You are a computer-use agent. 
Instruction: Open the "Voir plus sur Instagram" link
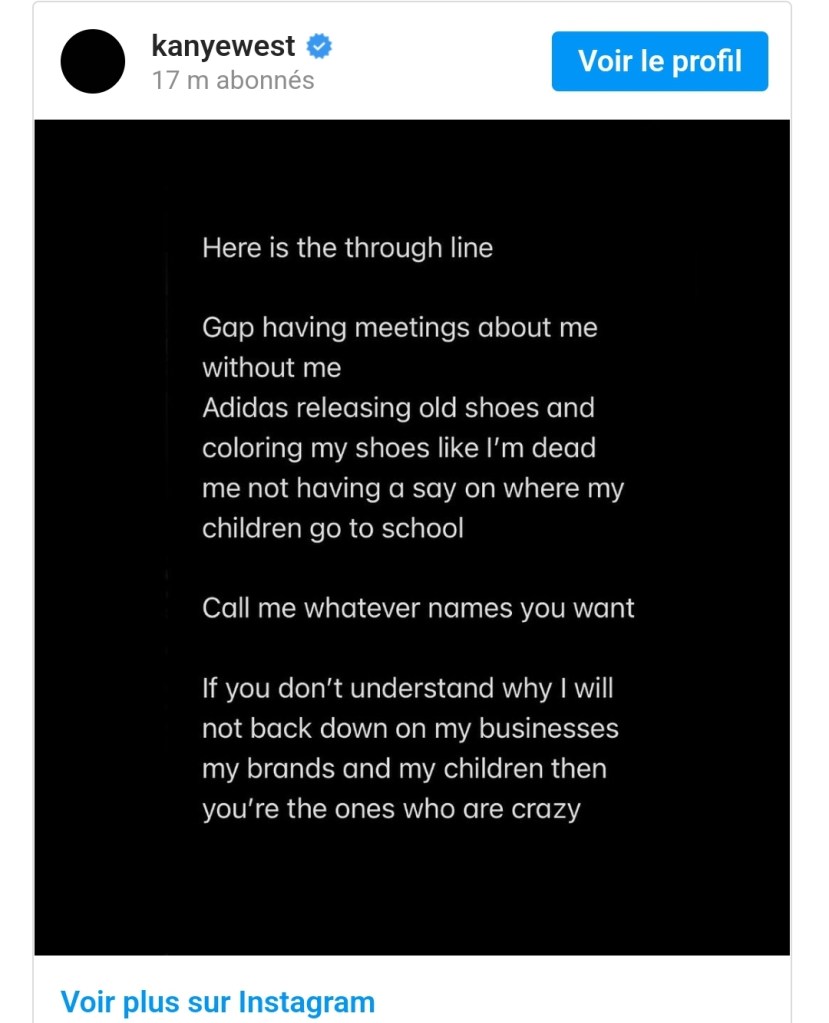point(217,1001)
